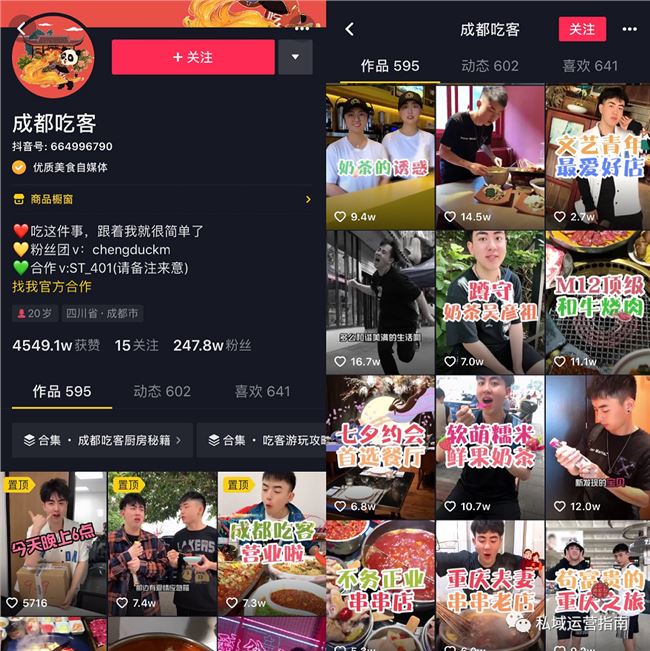The height and width of the screenshot is (651, 650).
Task: Open the 商品橱窗 product showcase row
Action: (x=162, y=199)
